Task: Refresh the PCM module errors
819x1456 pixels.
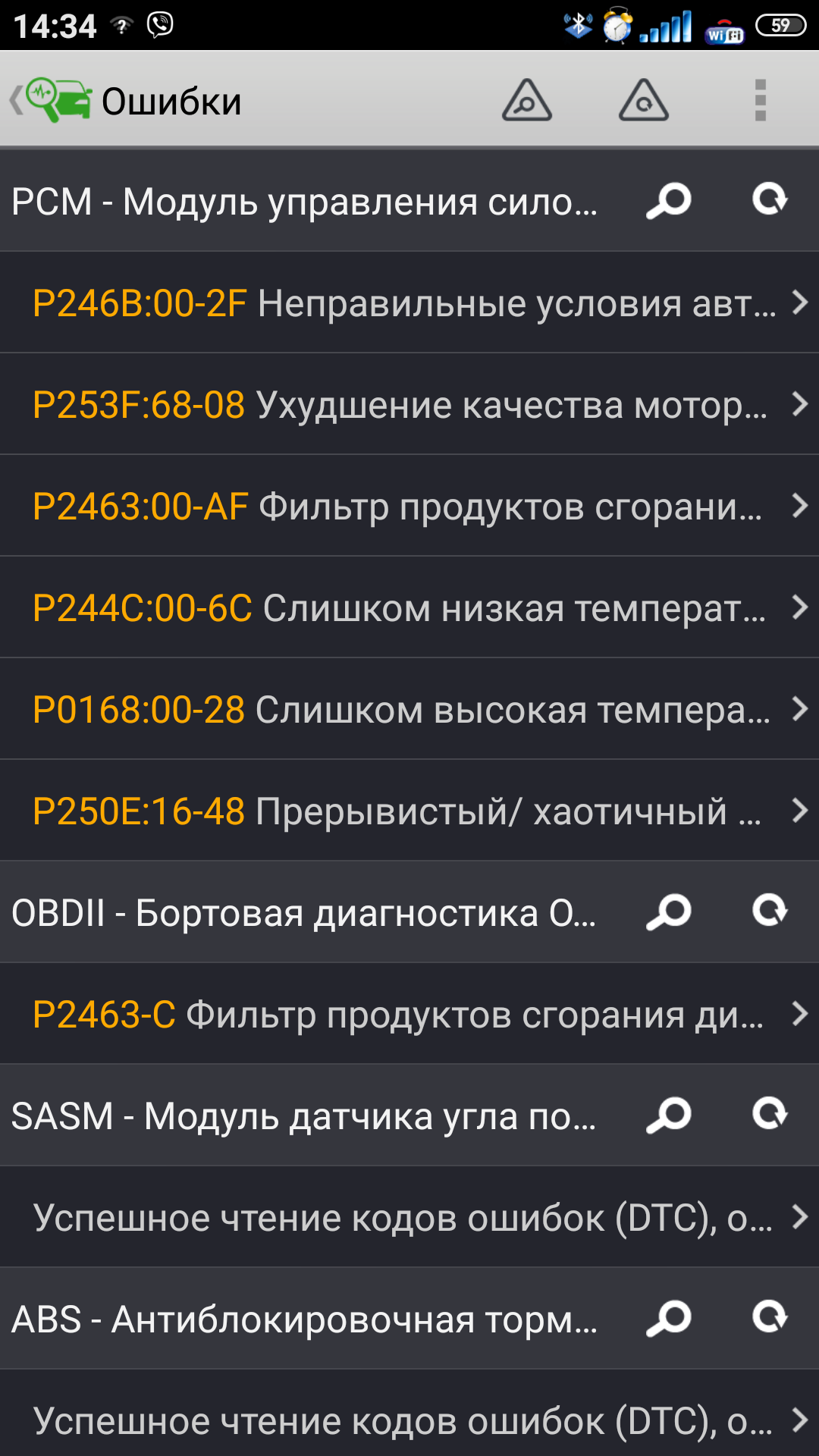Action: [770, 200]
